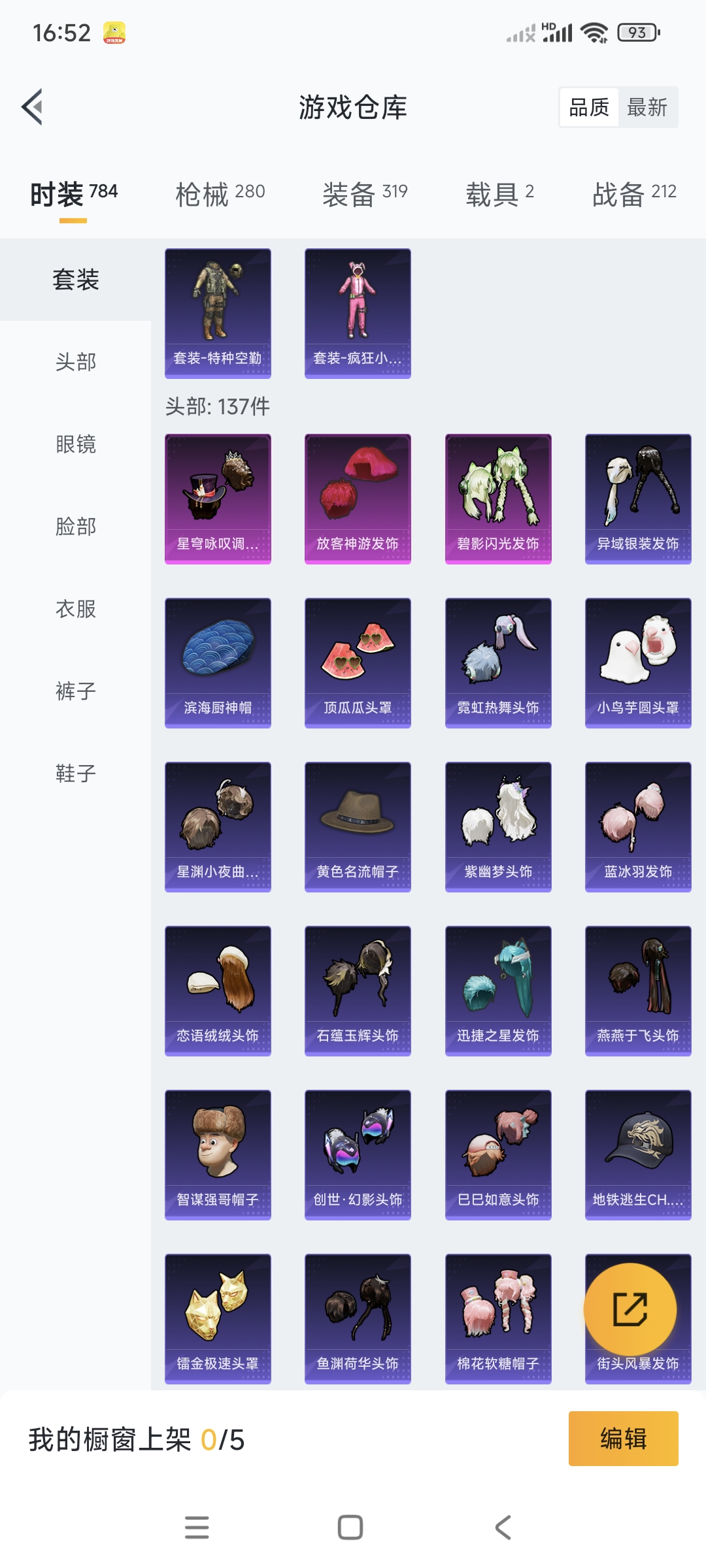Screen dimensions: 706x1568
Task: Sort items by 最新
Action: 647,107
